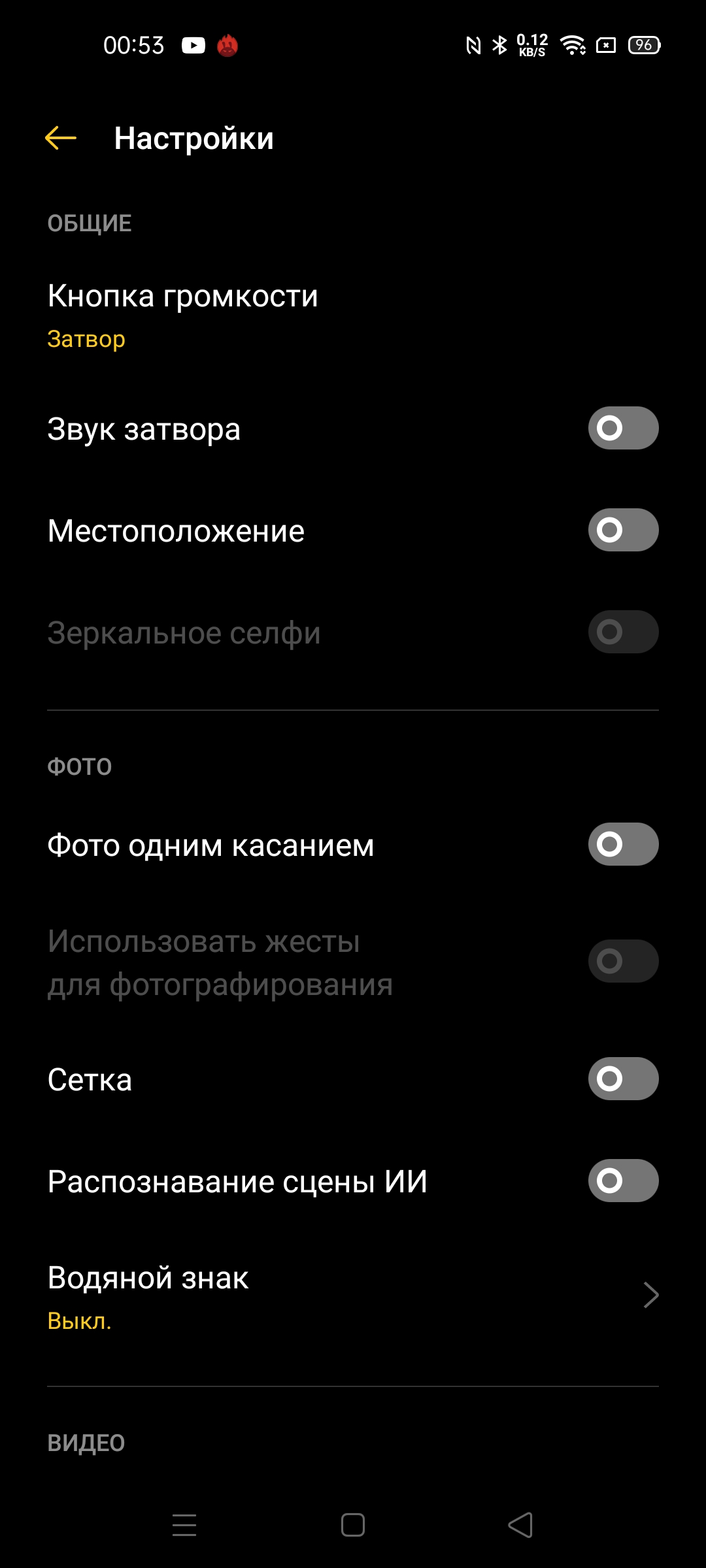Enable the Звук затвора switch
This screenshot has width=706, height=1568.
(x=623, y=429)
